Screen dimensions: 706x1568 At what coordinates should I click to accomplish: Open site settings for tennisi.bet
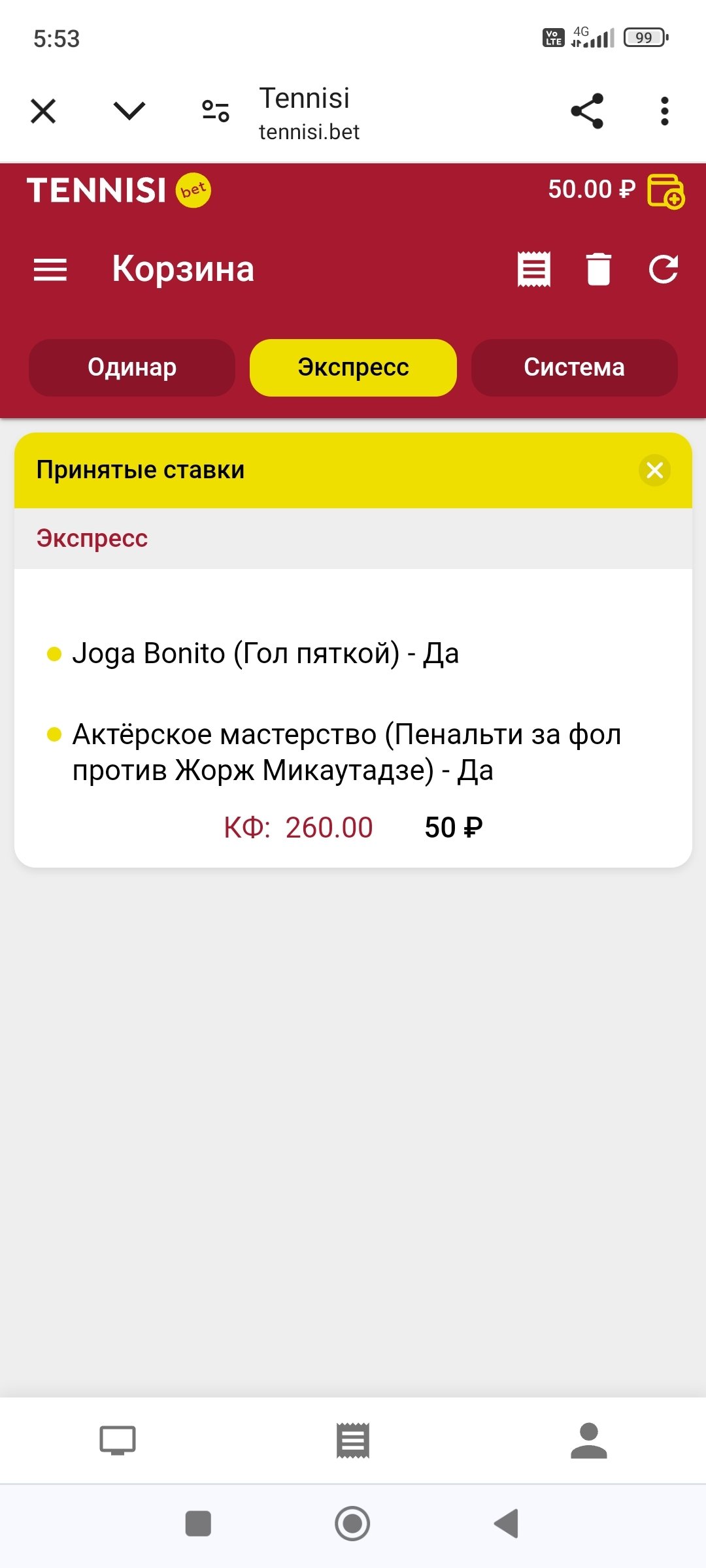[215, 111]
